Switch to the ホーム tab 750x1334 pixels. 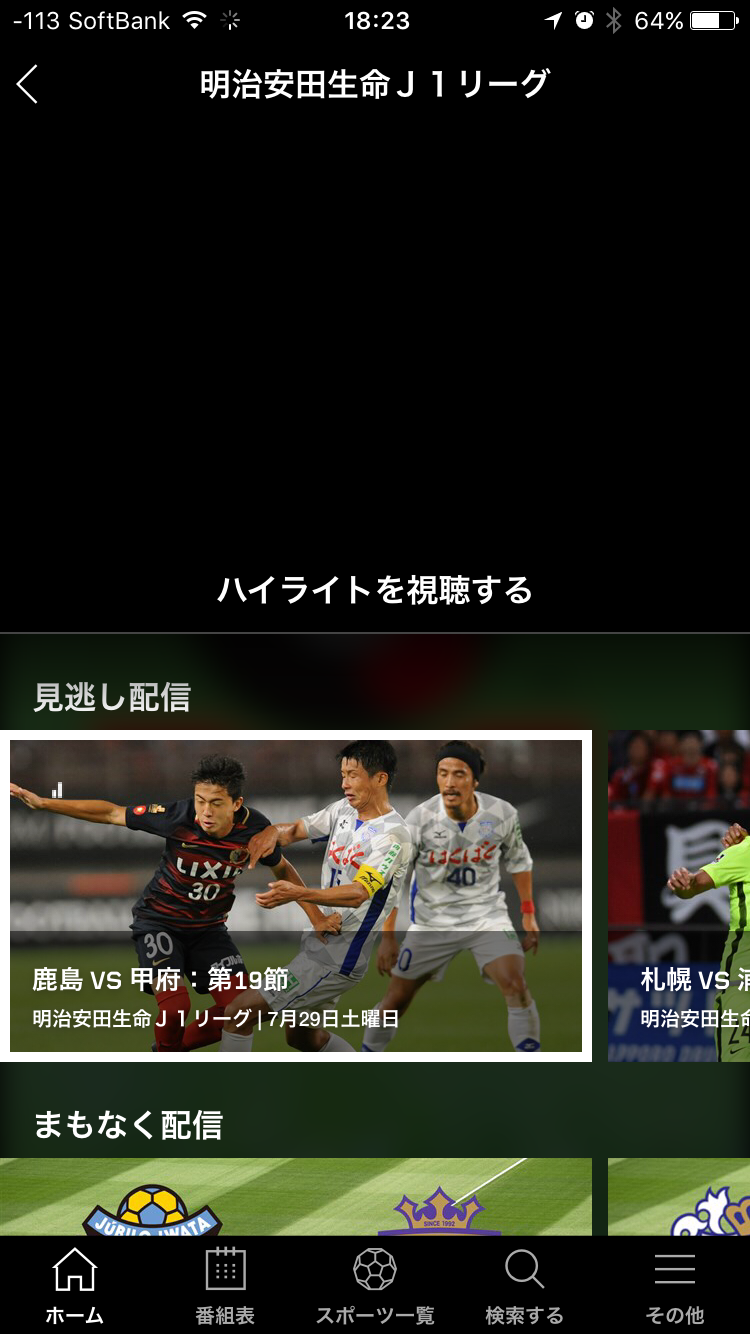pyautogui.click(x=75, y=1286)
